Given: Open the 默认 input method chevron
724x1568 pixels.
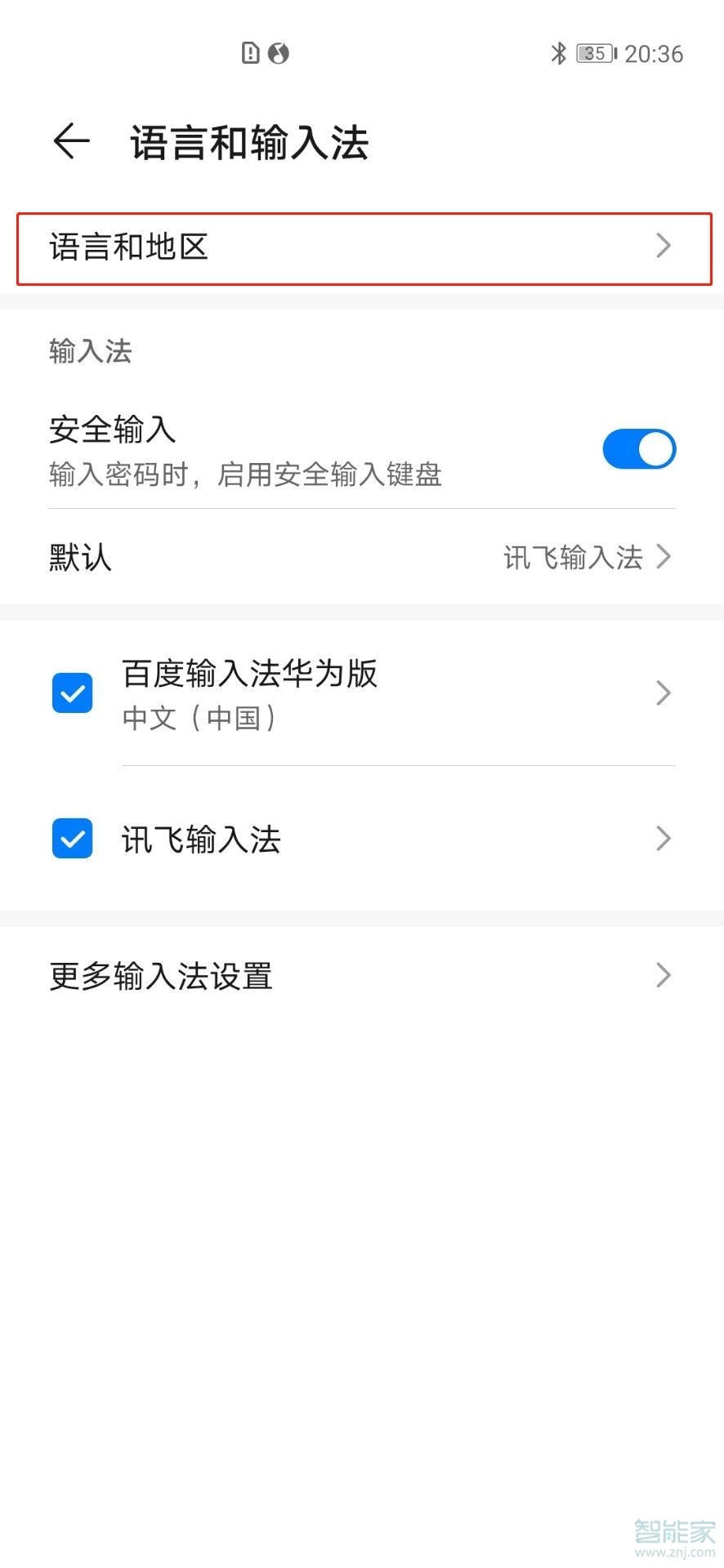Looking at the screenshot, I should point(664,557).
